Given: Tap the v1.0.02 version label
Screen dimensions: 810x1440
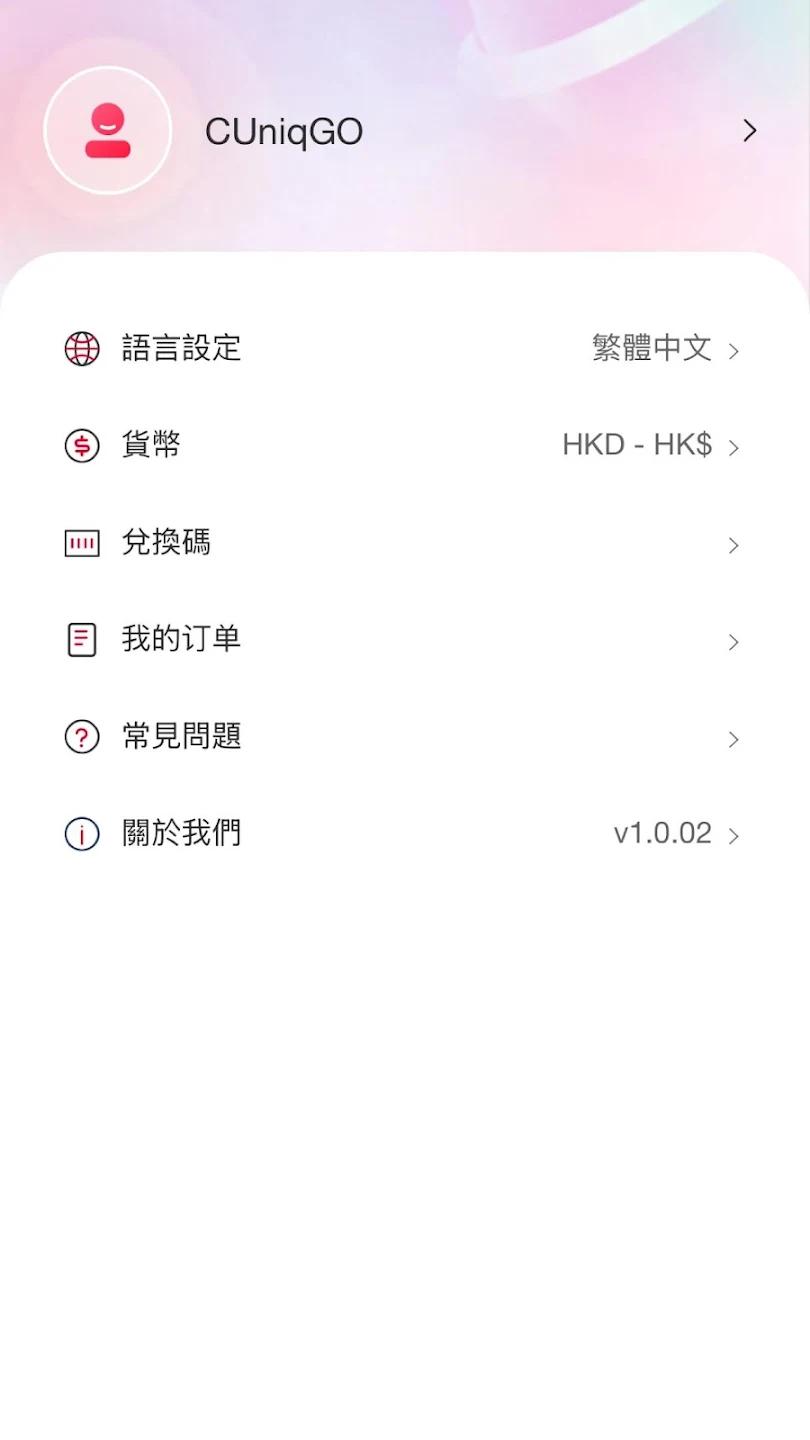Looking at the screenshot, I should pos(660,833).
